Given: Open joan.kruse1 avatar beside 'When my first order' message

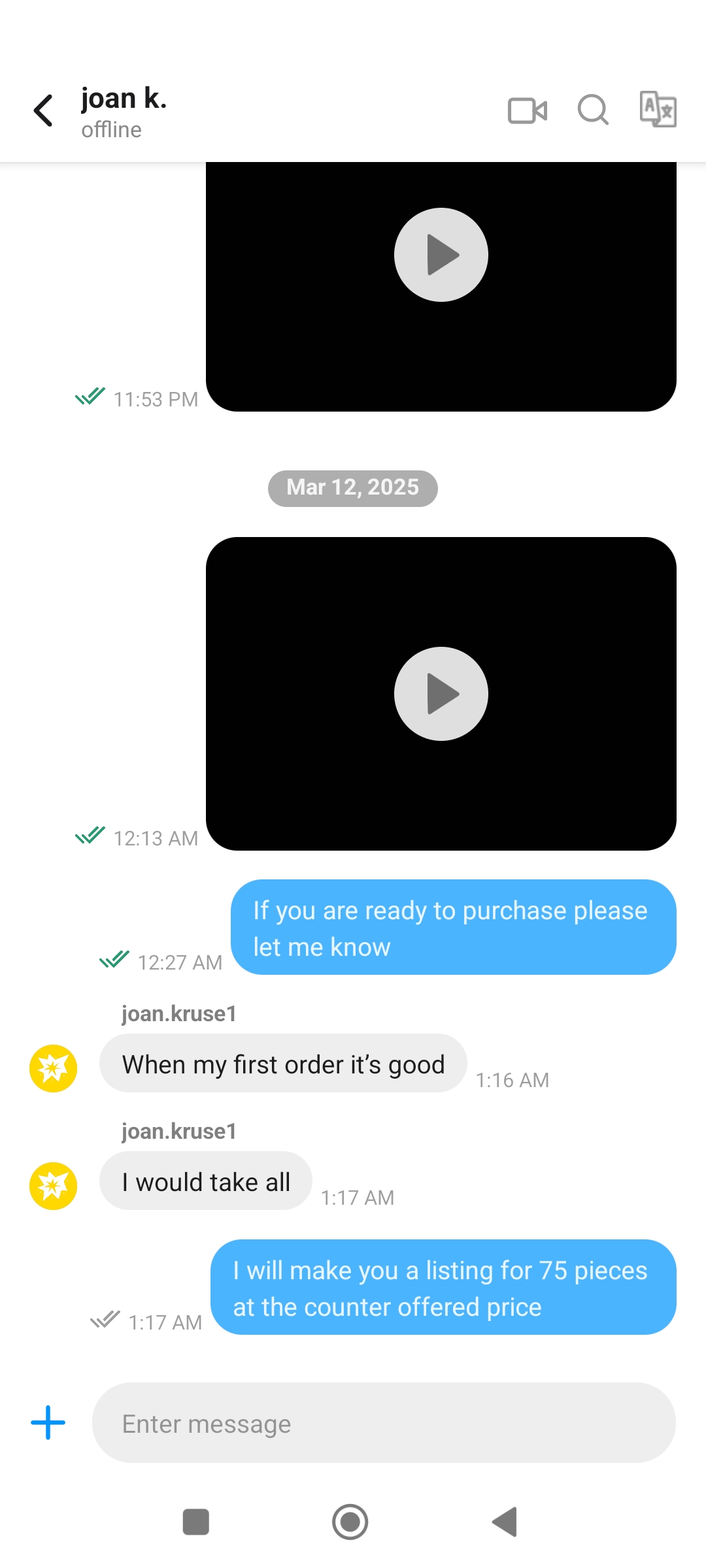Looking at the screenshot, I should coord(54,1068).
